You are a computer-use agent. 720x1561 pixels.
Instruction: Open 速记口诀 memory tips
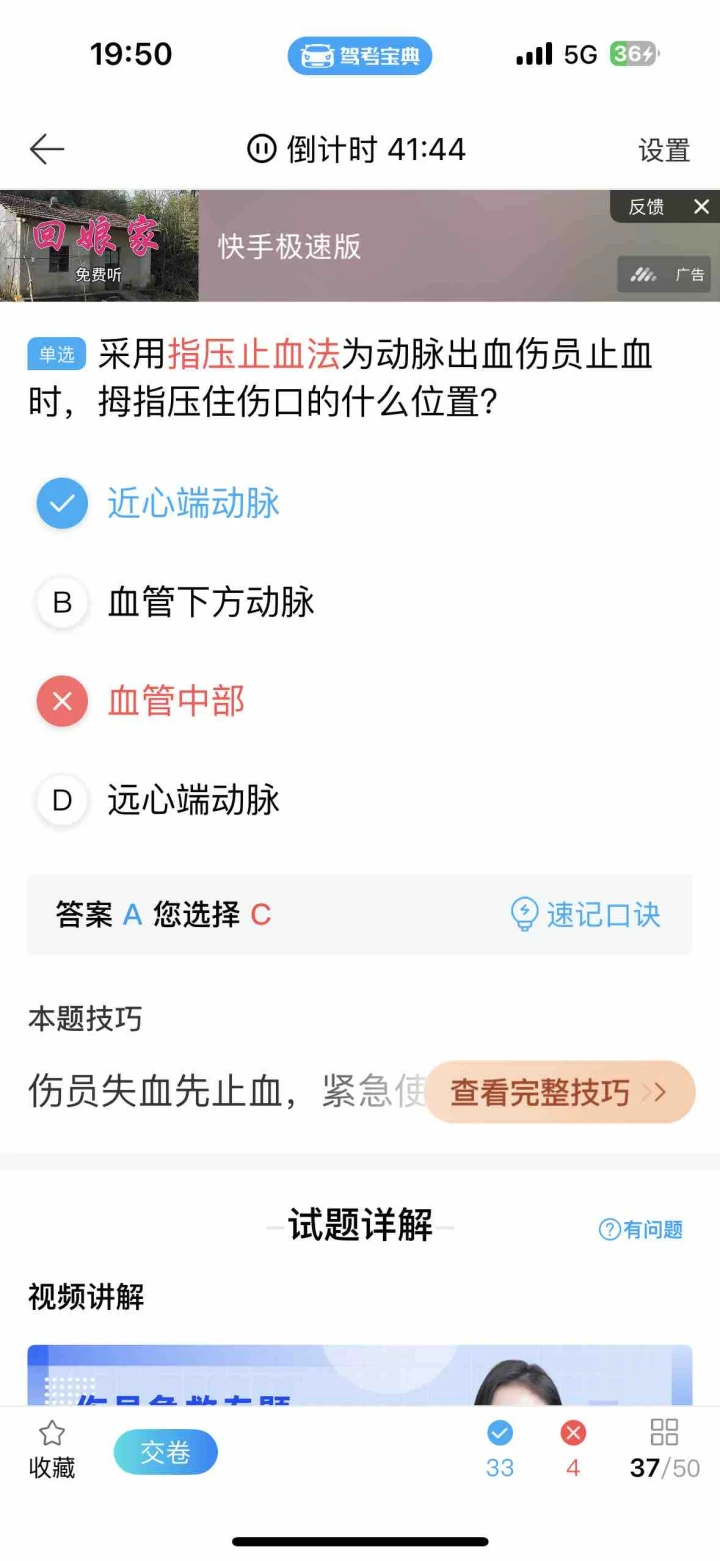(x=586, y=914)
